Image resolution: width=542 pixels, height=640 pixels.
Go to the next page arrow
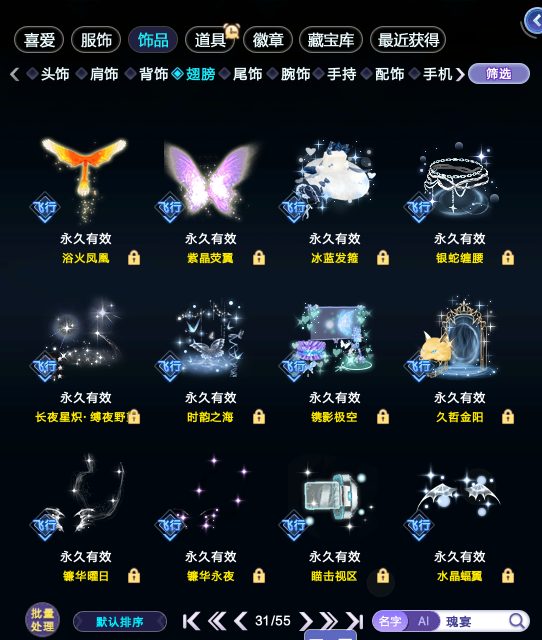(306, 621)
